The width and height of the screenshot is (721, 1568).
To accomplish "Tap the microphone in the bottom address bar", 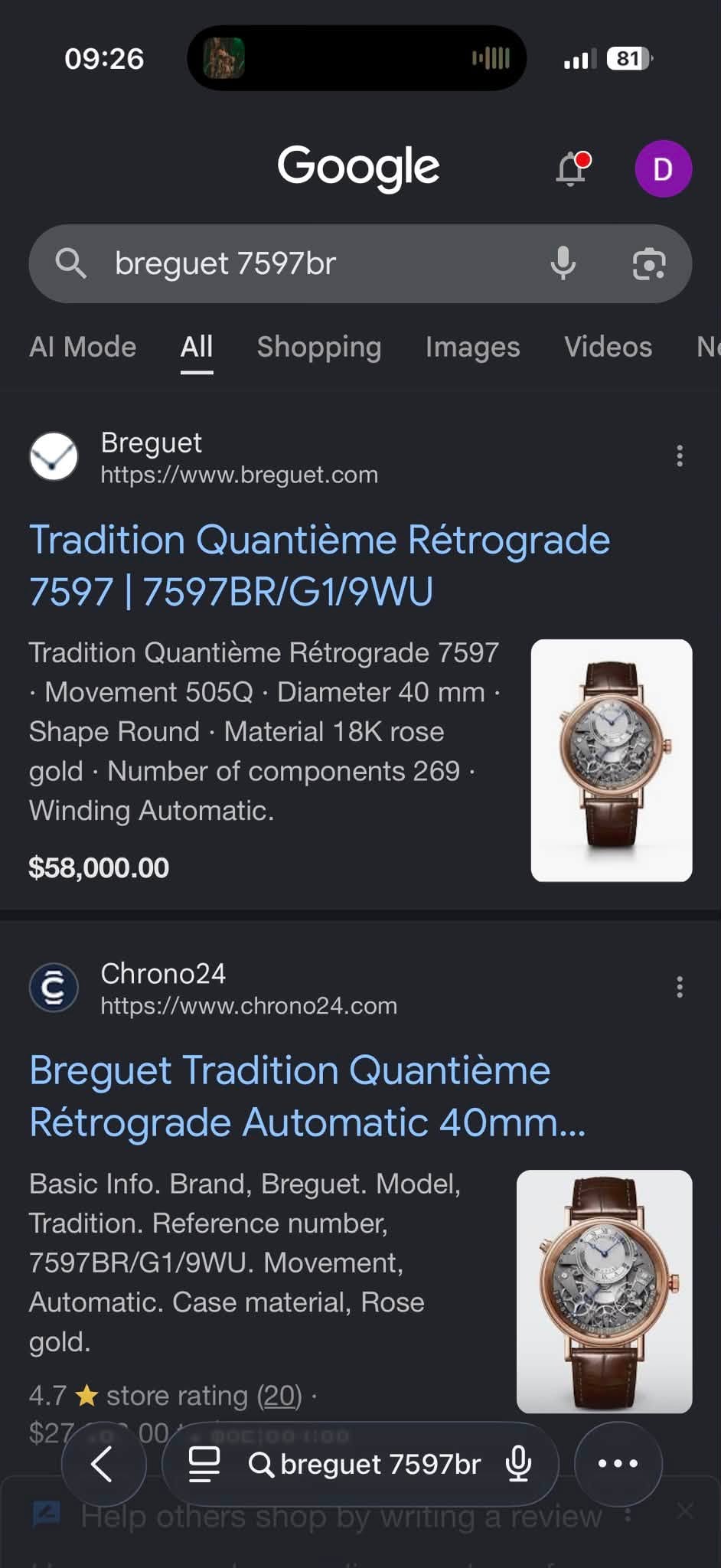I will tap(519, 1464).
